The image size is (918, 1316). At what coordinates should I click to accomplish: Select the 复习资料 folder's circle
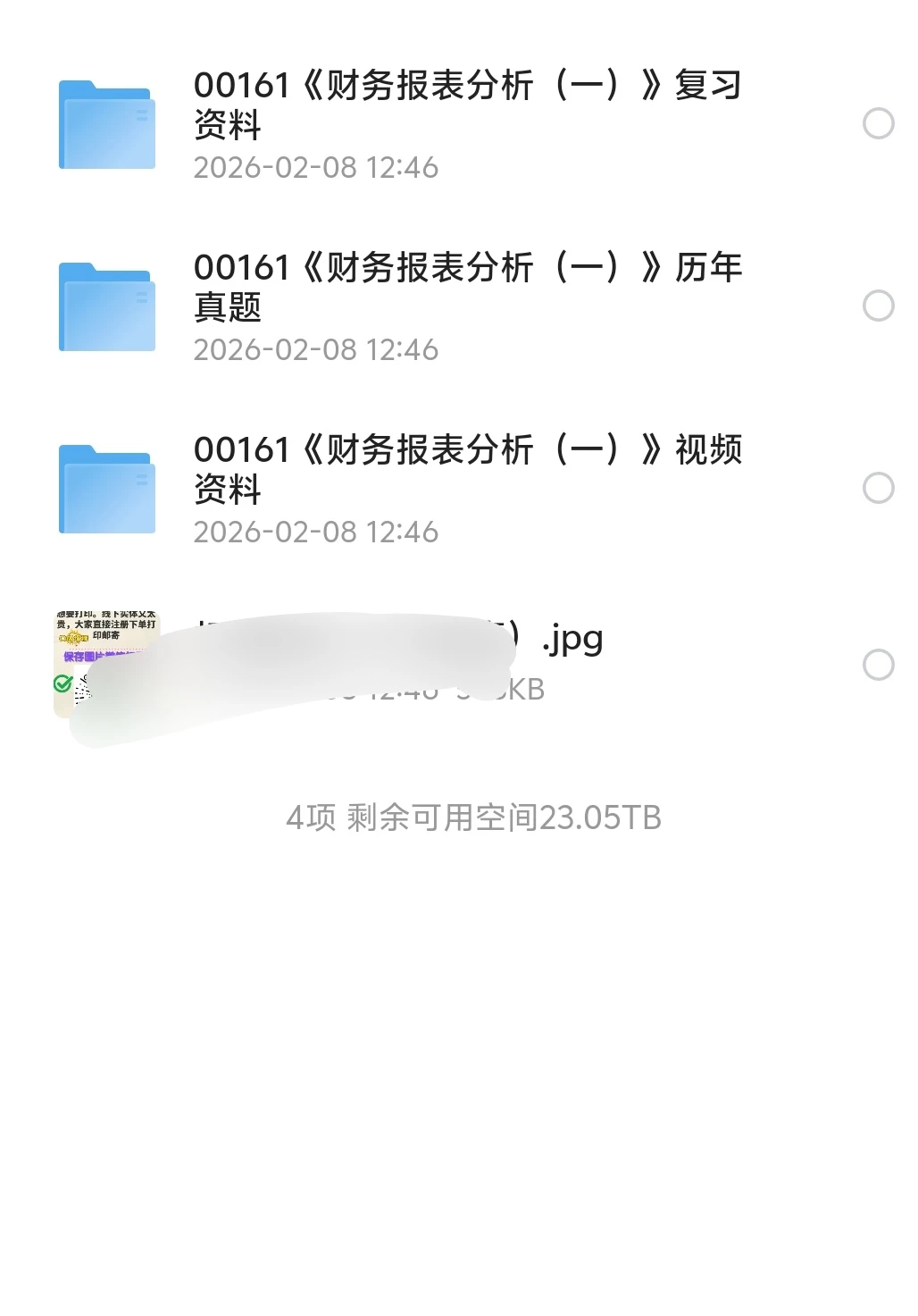click(879, 123)
